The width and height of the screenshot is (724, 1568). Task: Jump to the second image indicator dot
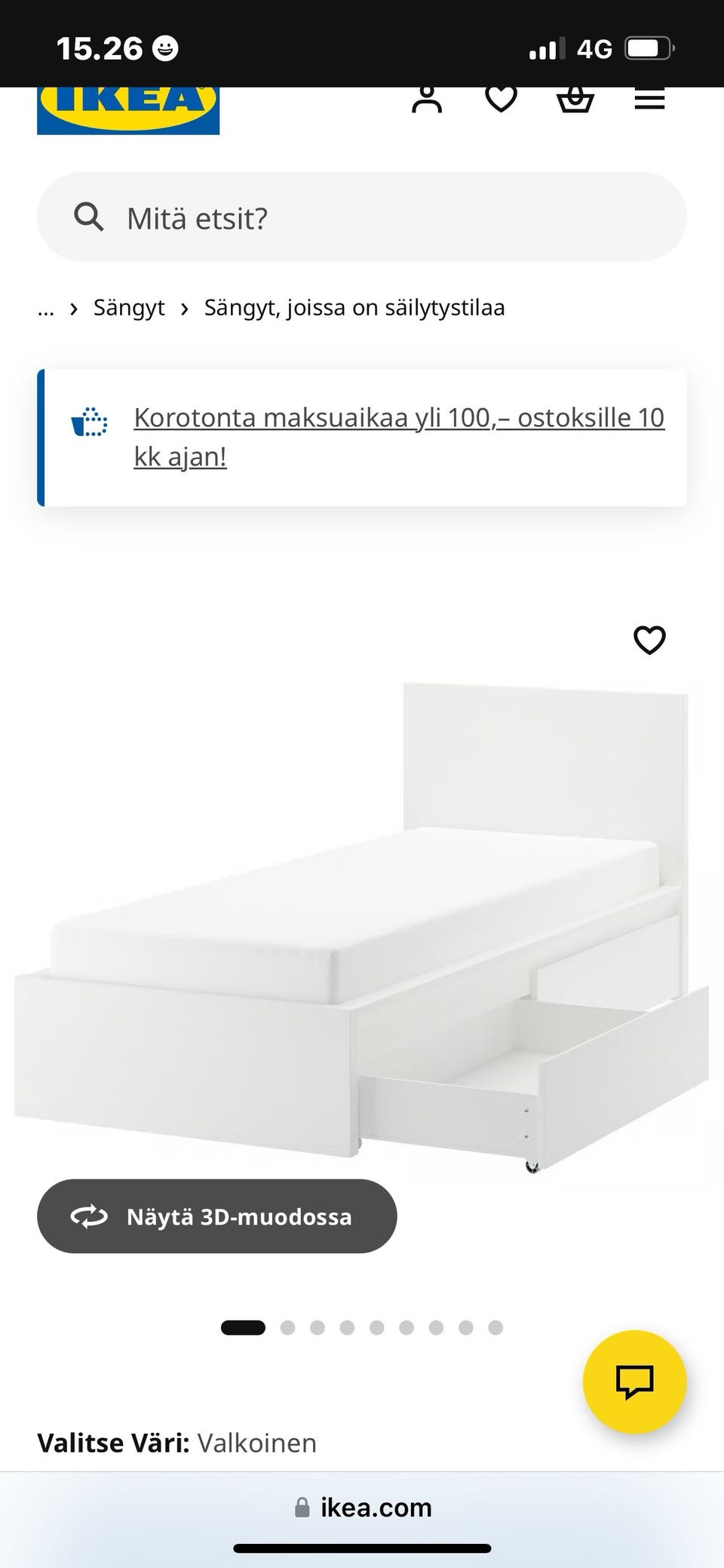[287, 1328]
